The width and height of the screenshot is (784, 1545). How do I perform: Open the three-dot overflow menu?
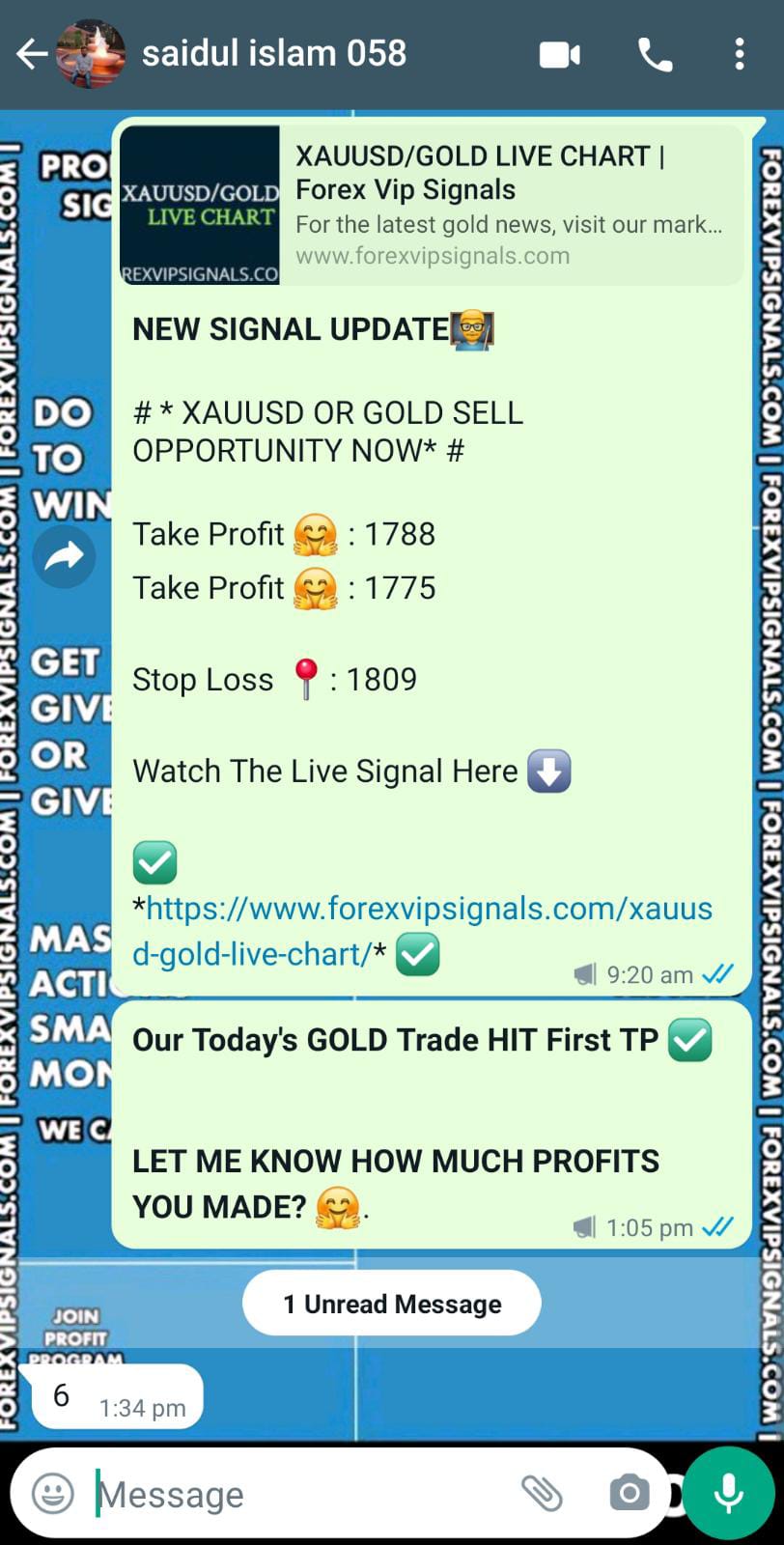click(x=739, y=54)
